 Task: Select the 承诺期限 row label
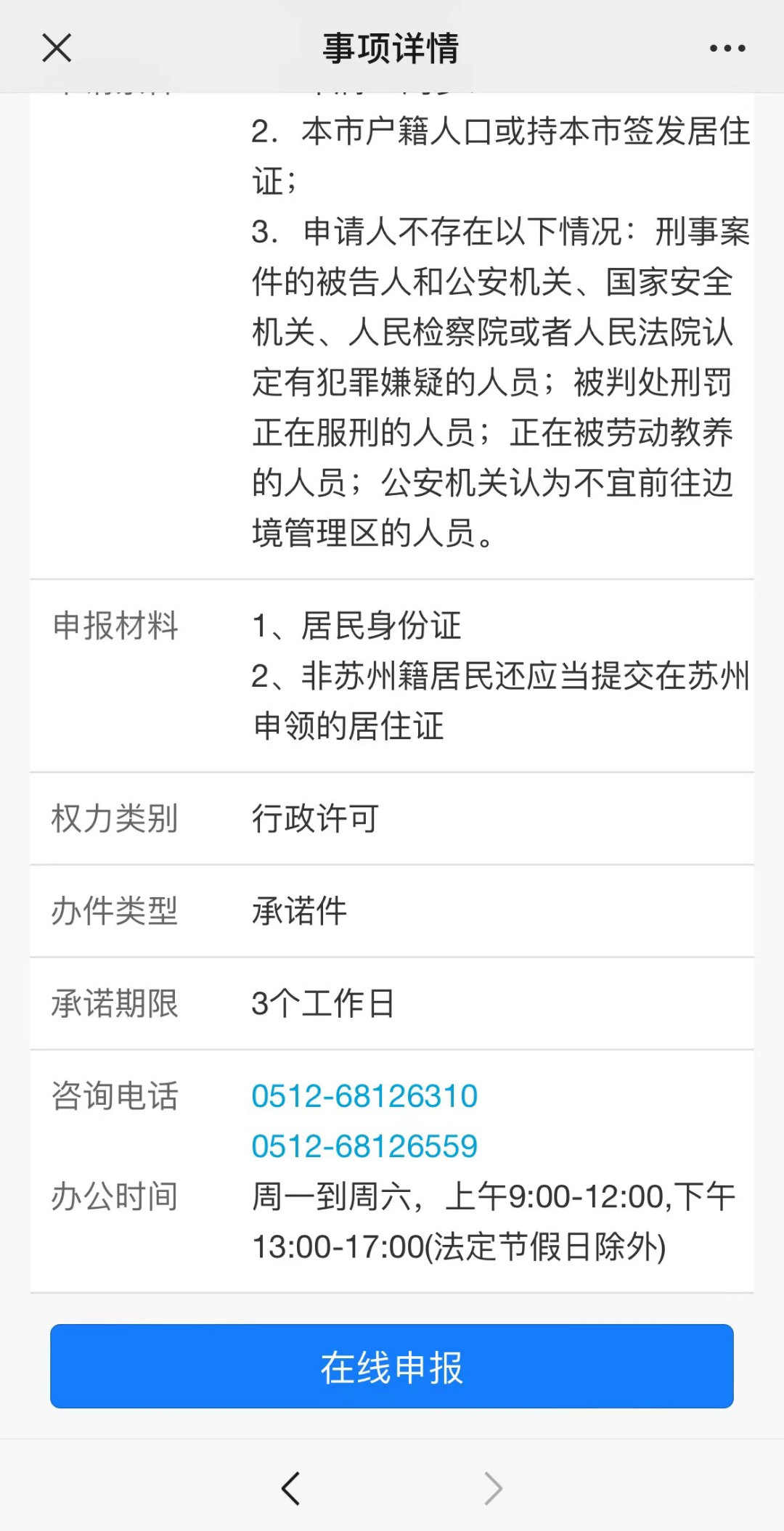[x=115, y=1004]
